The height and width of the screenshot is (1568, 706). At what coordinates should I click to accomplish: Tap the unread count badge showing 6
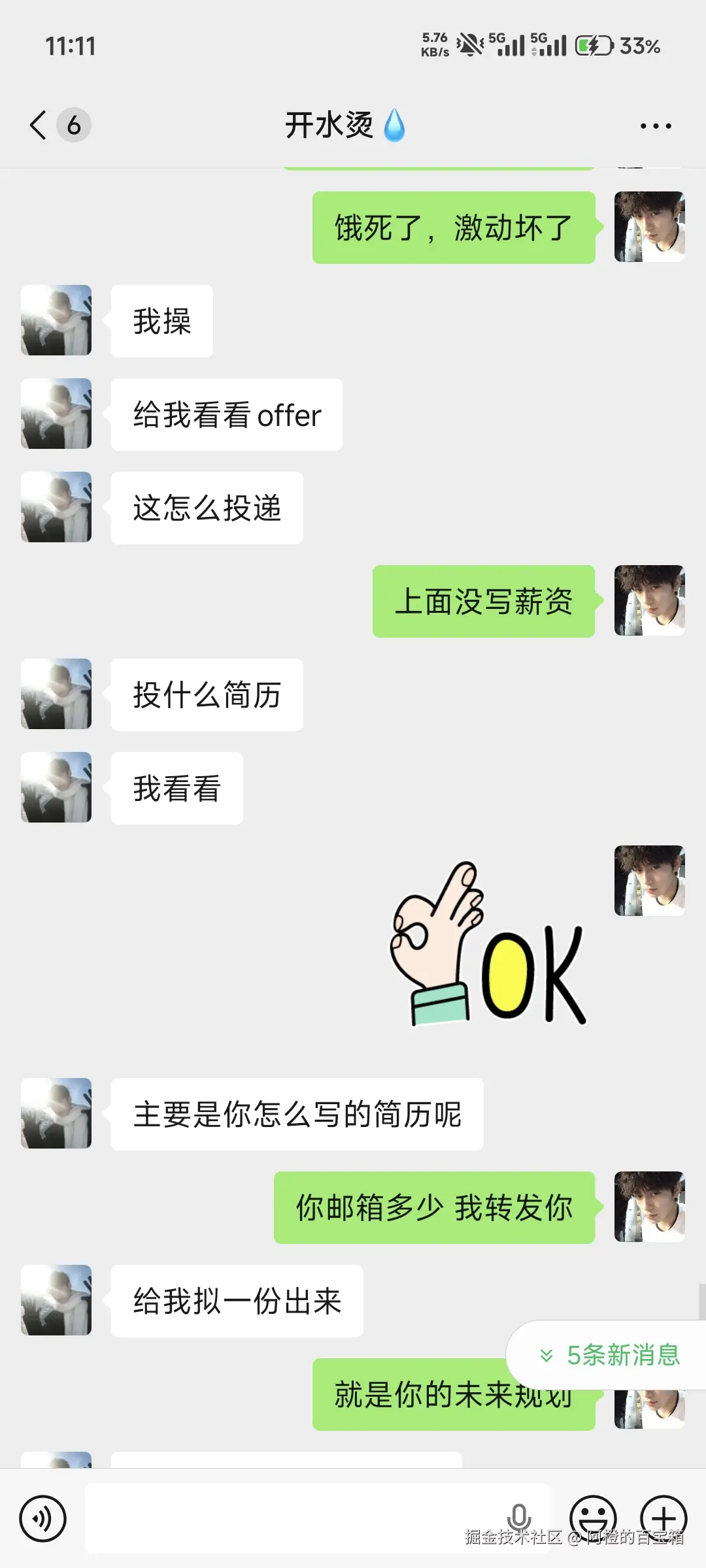[x=74, y=125]
